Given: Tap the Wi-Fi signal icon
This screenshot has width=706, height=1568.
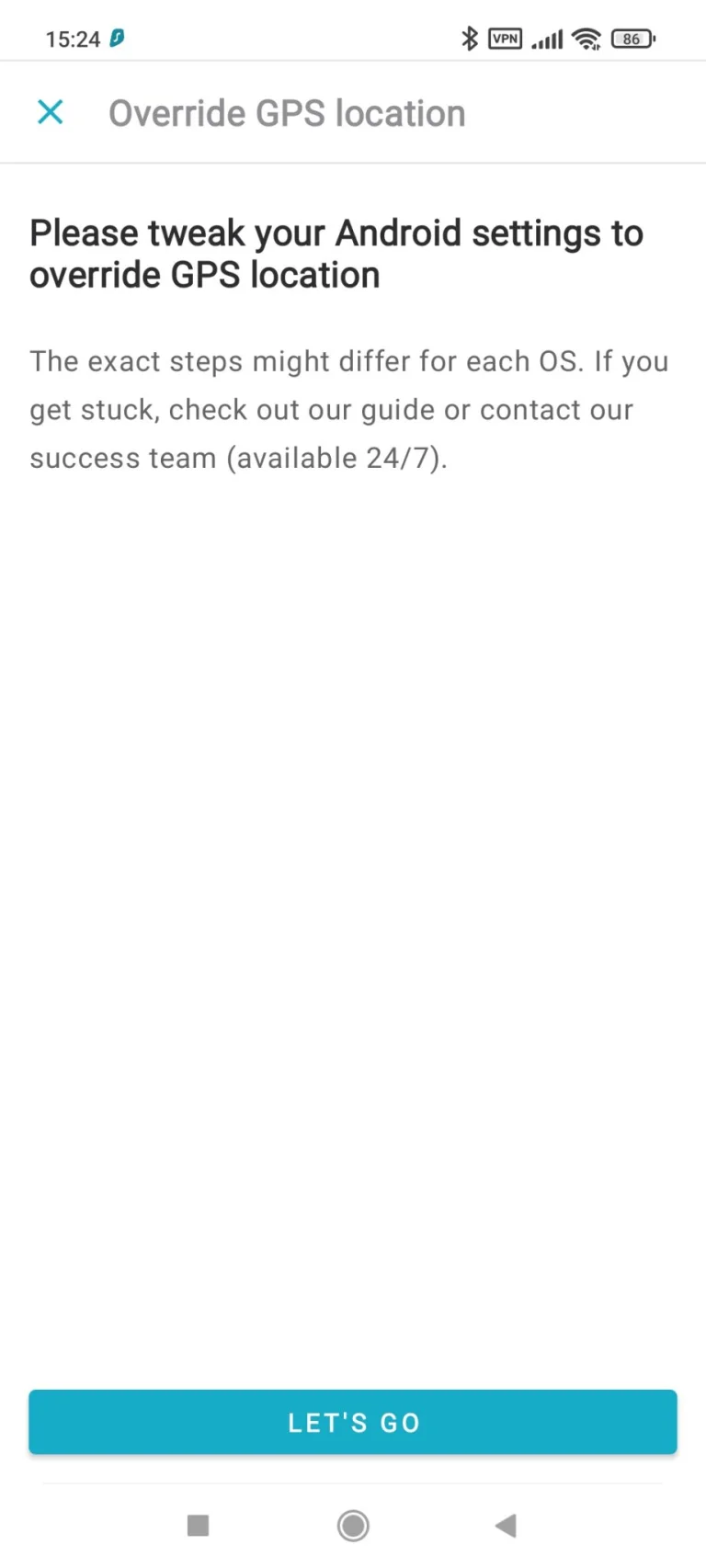Looking at the screenshot, I should tap(586, 39).
